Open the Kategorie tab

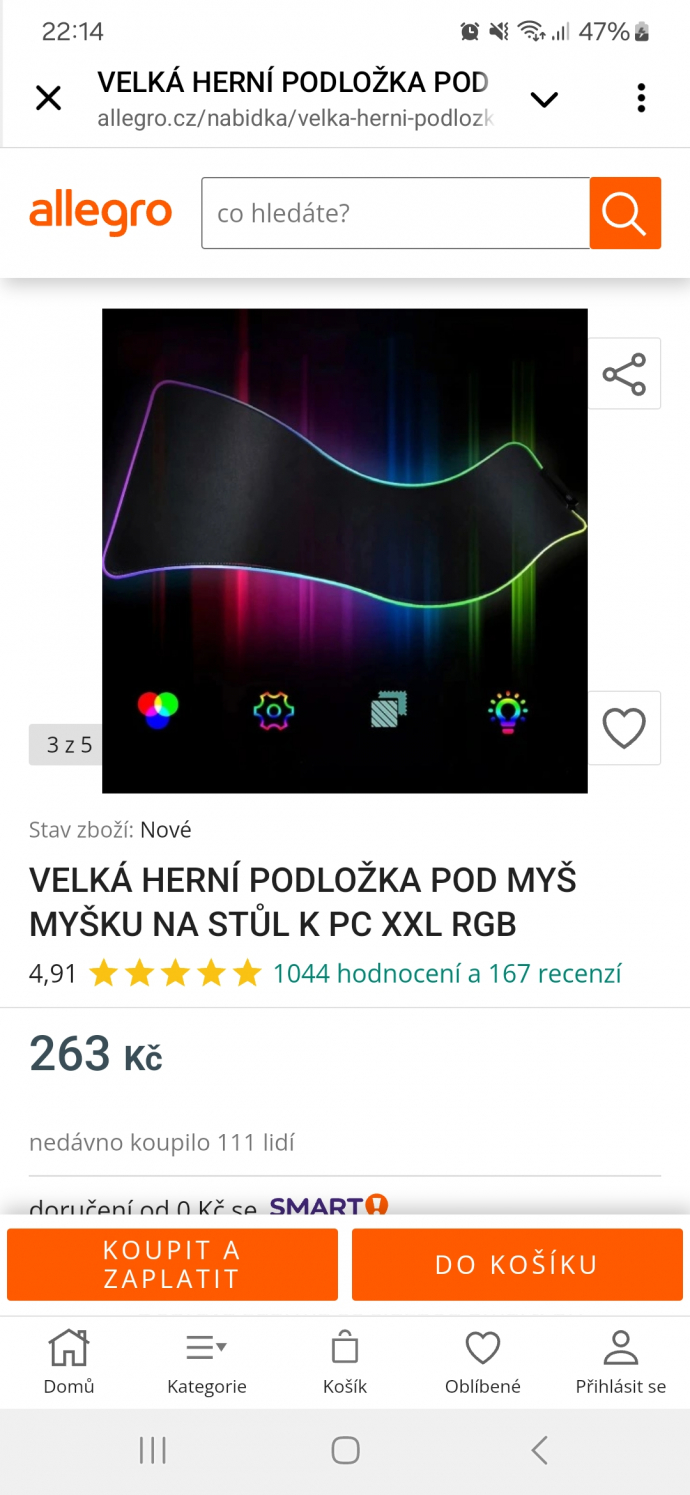(206, 1362)
